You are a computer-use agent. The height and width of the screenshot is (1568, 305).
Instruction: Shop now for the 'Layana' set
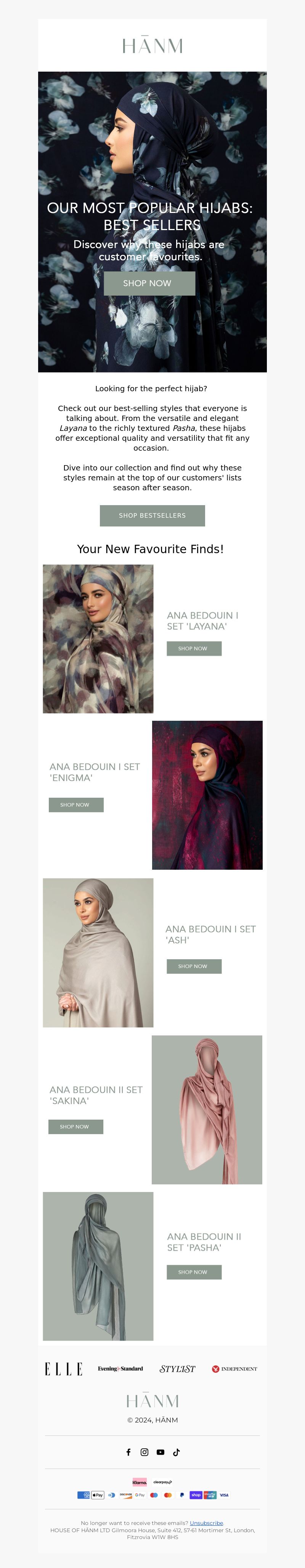tap(194, 648)
